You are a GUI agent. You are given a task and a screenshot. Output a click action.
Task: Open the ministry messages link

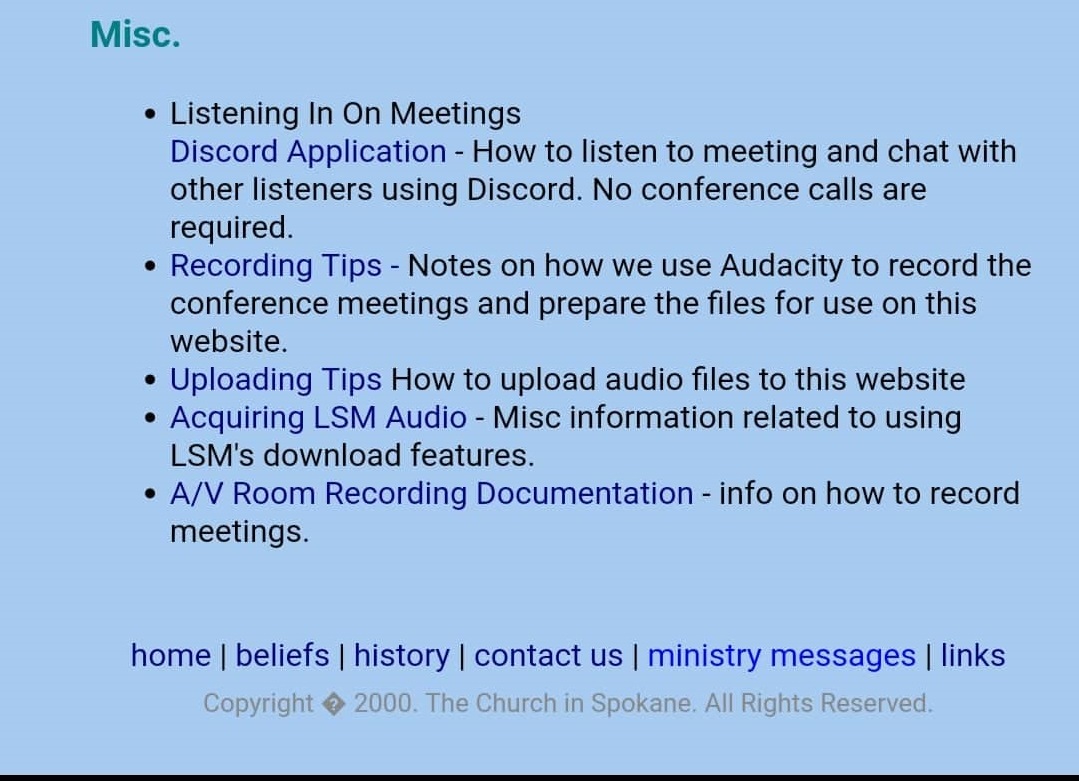pos(781,656)
